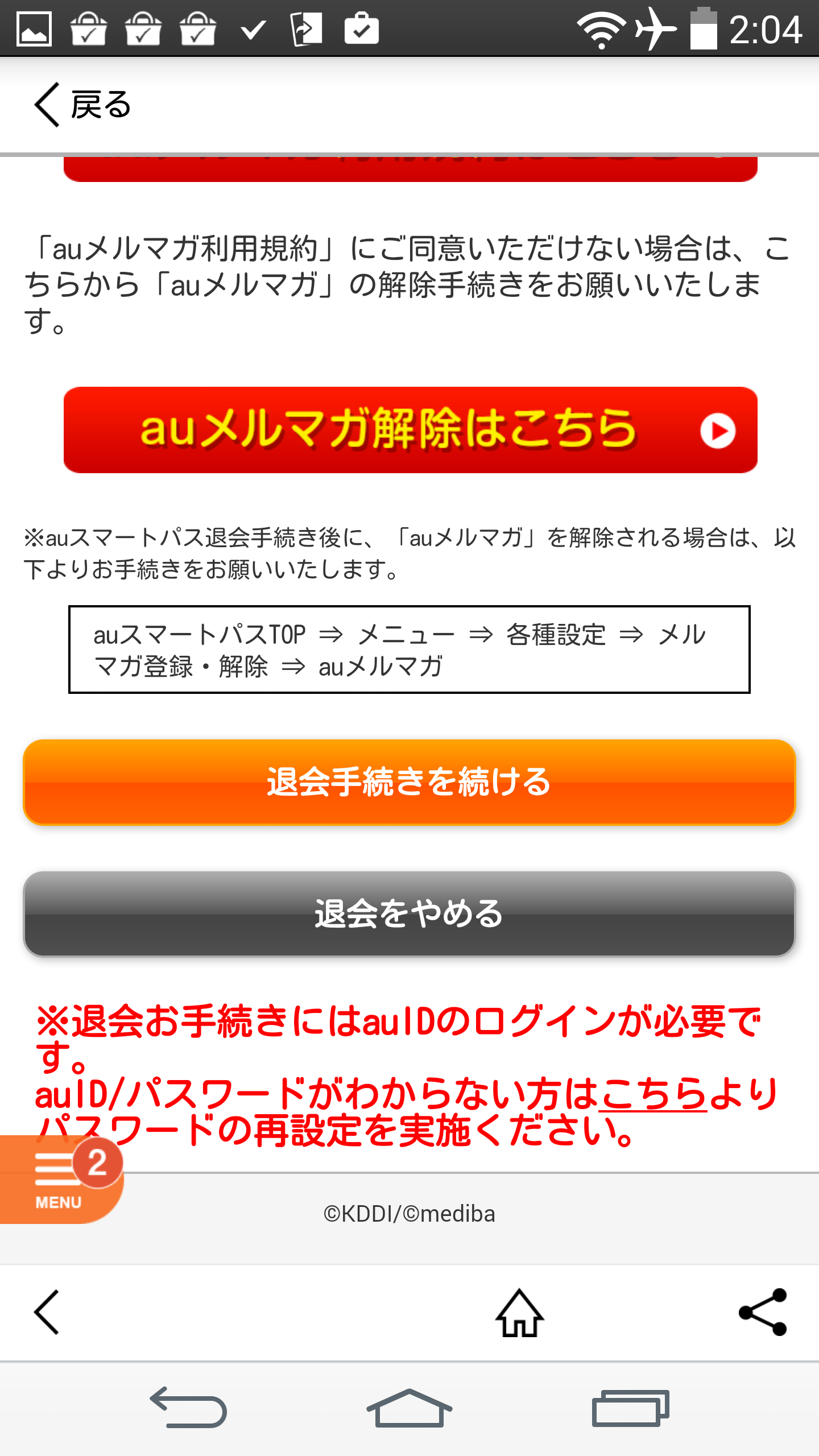This screenshot has width=819, height=1456.
Task: Open the auメルマガ解除はこちら button
Action: coord(410,430)
